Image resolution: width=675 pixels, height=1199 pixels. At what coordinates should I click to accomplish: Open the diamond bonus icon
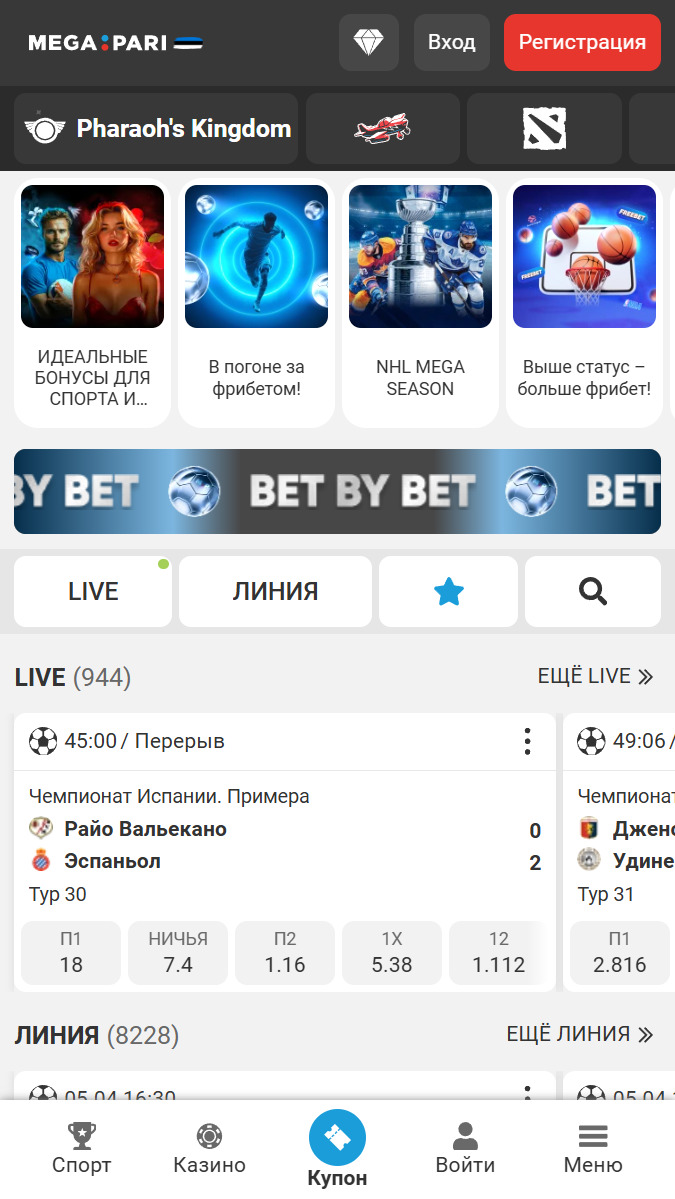(x=368, y=42)
